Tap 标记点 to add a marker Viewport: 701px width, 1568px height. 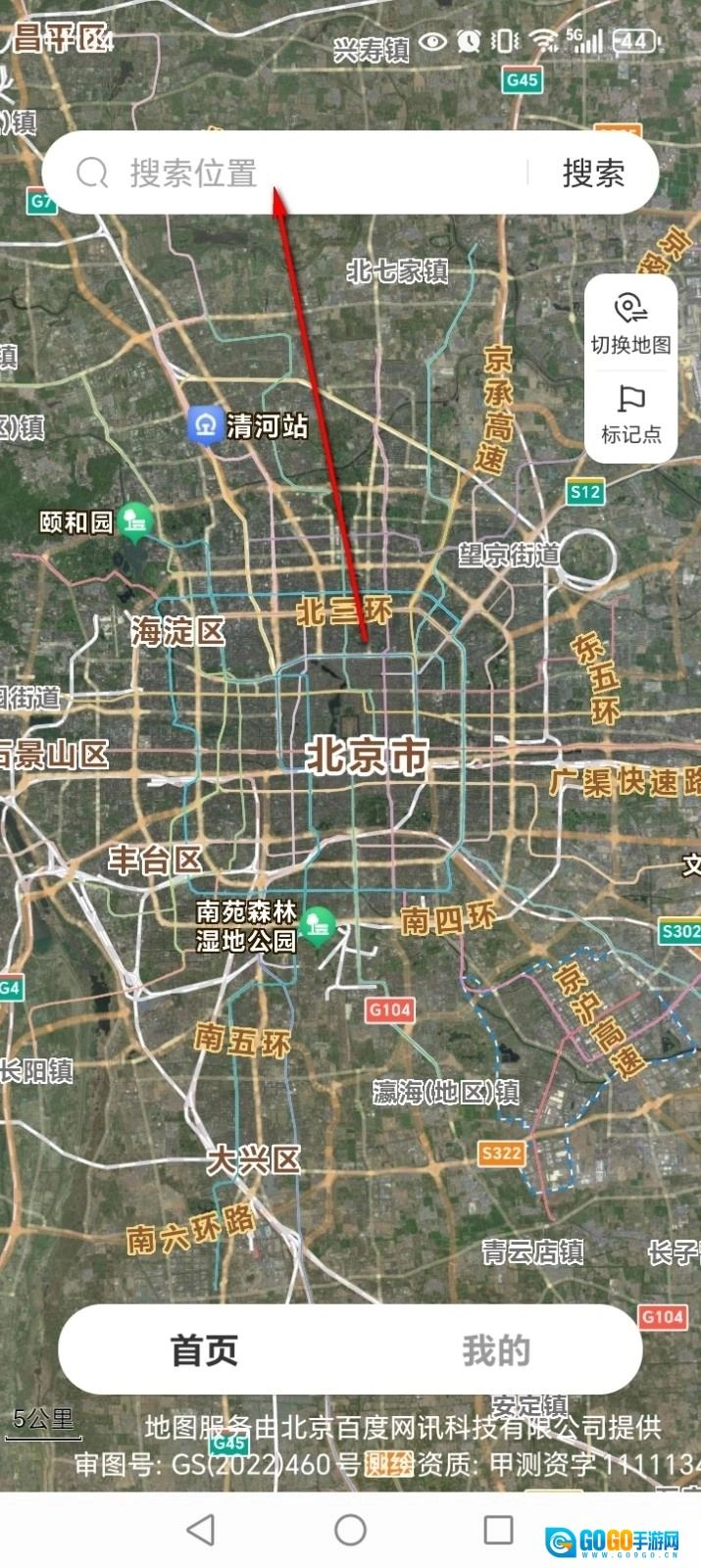click(x=630, y=415)
